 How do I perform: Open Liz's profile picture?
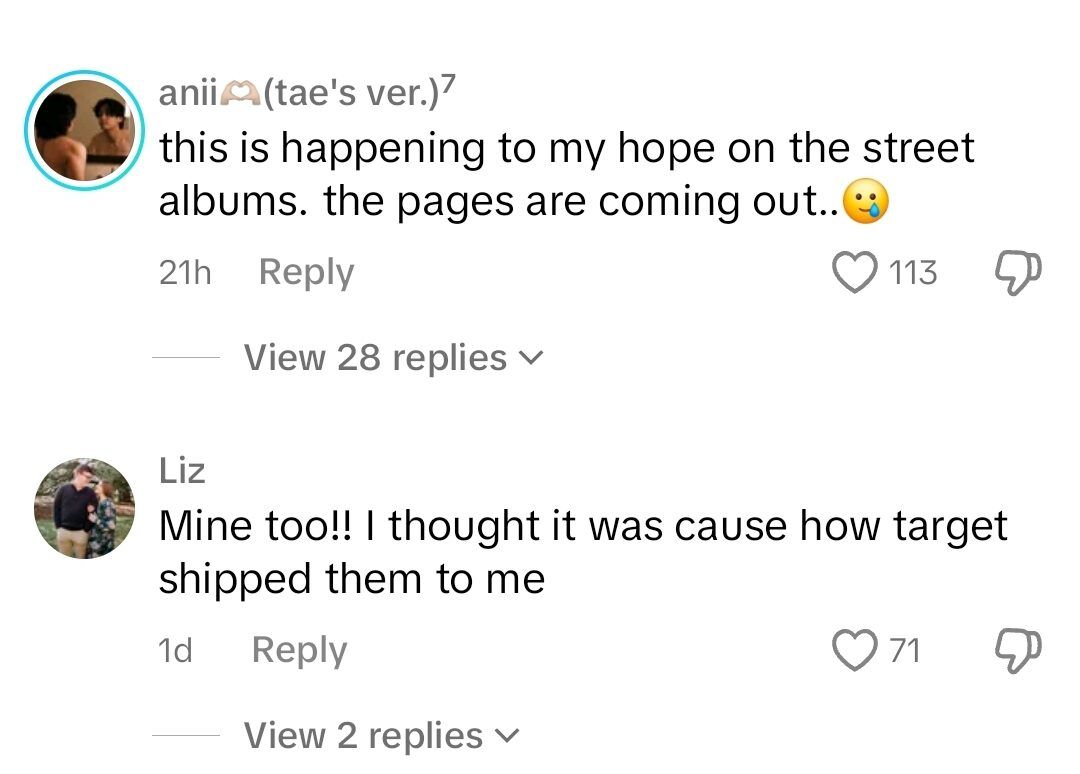(x=84, y=508)
